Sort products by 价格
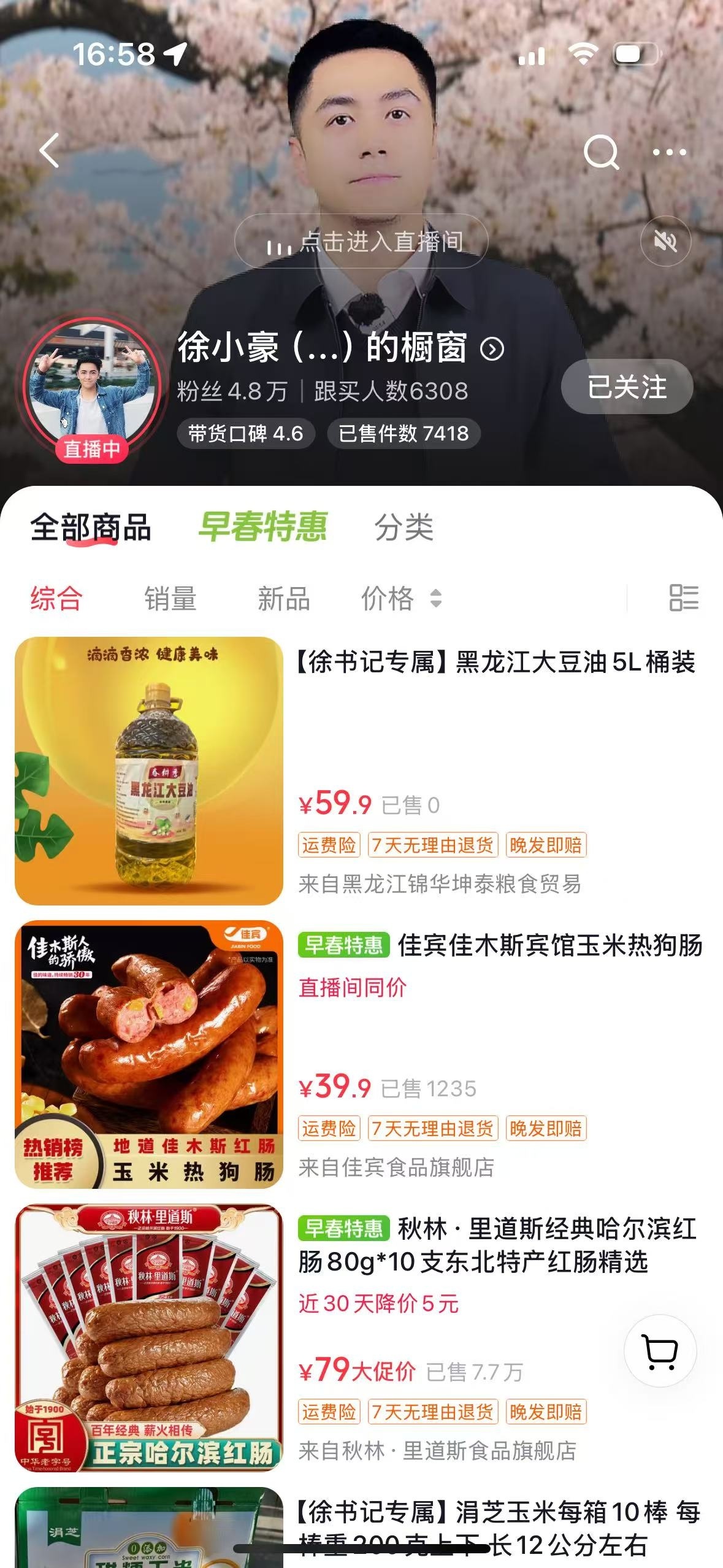723x1568 pixels. pyautogui.click(x=400, y=598)
